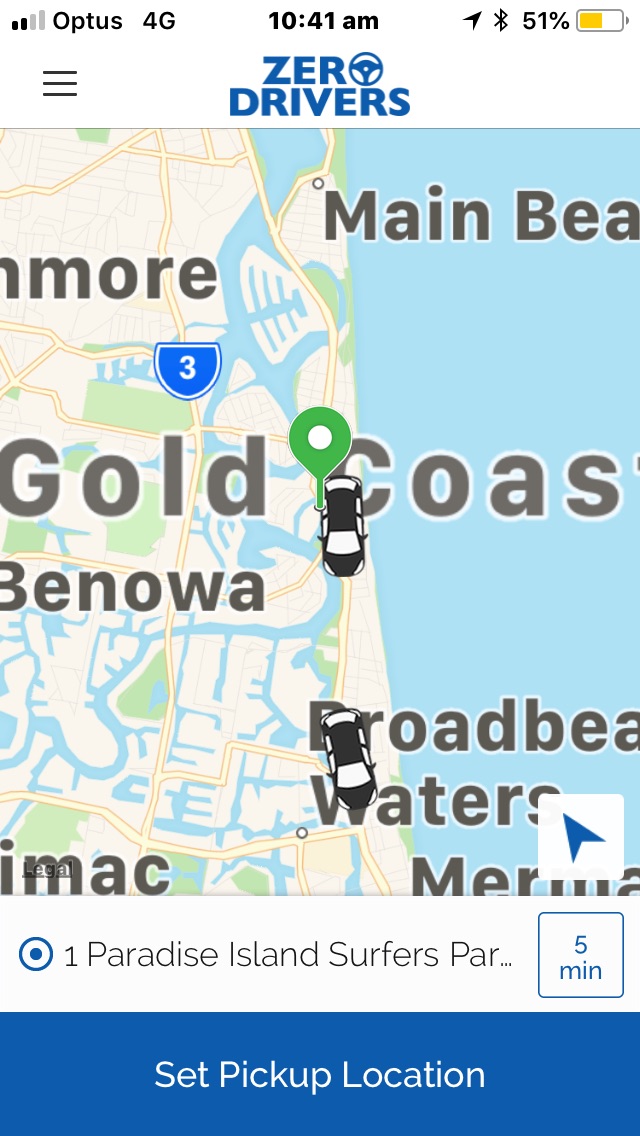The height and width of the screenshot is (1136, 640).
Task: Open the hamburger menu
Action: [59, 83]
